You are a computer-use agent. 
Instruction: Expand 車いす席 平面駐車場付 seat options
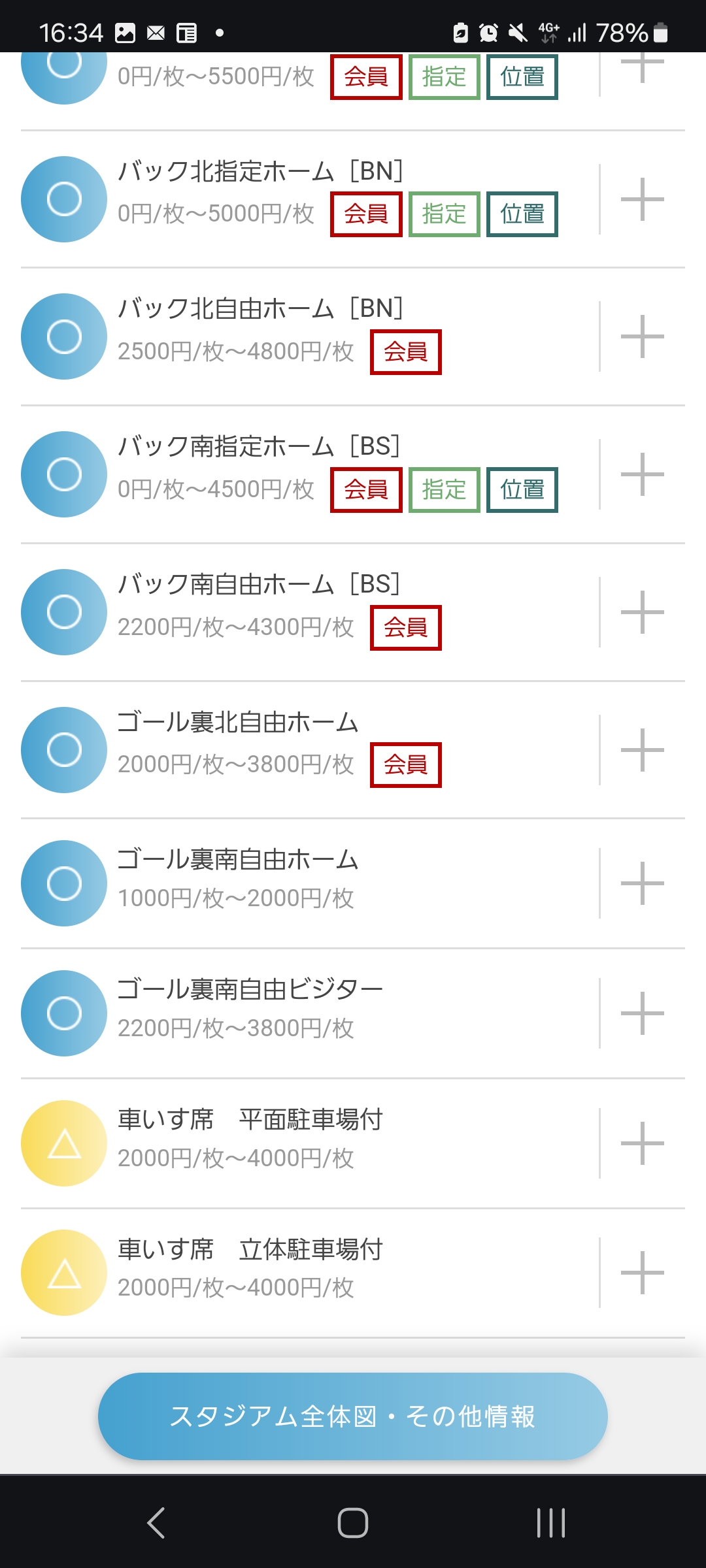[x=642, y=1143]
